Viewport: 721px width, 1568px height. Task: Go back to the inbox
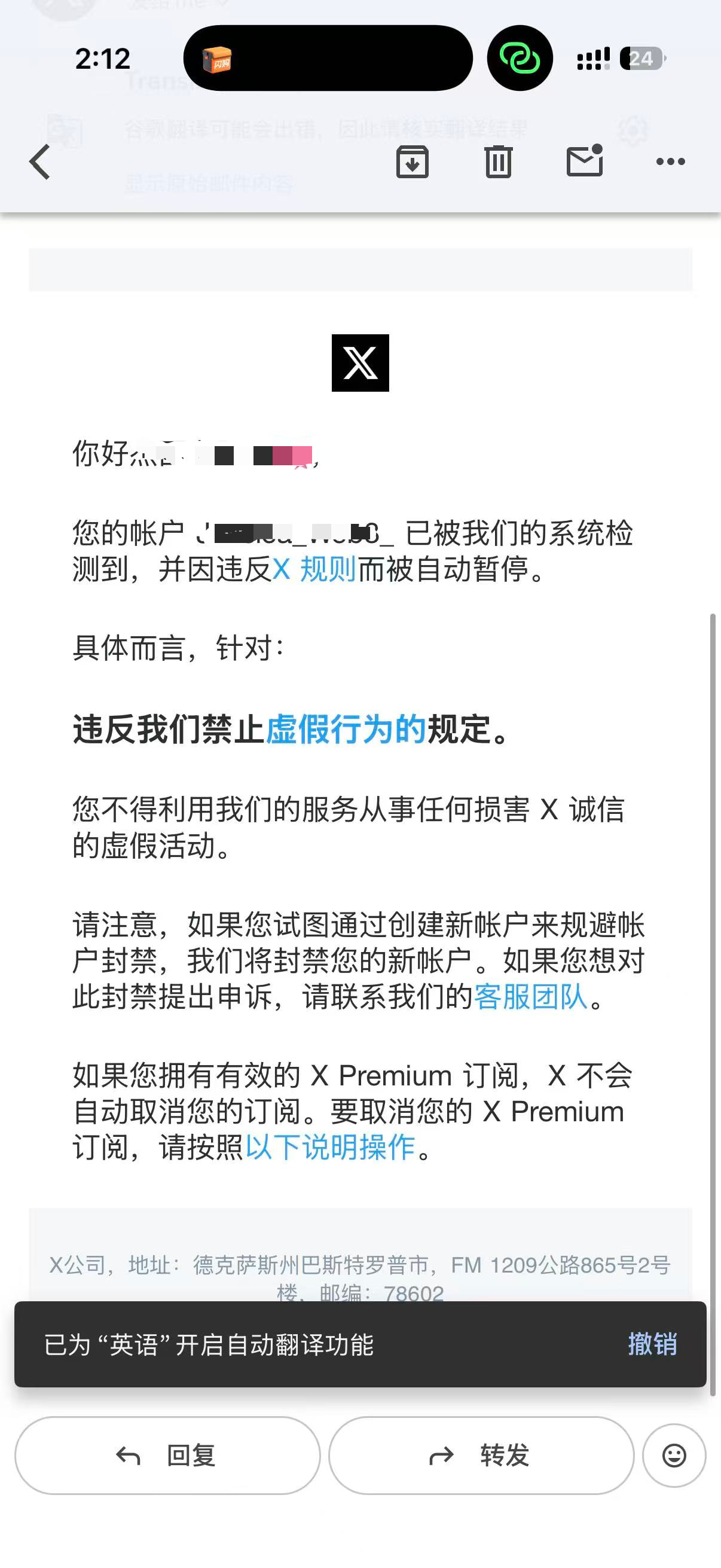tap(40, 162)
